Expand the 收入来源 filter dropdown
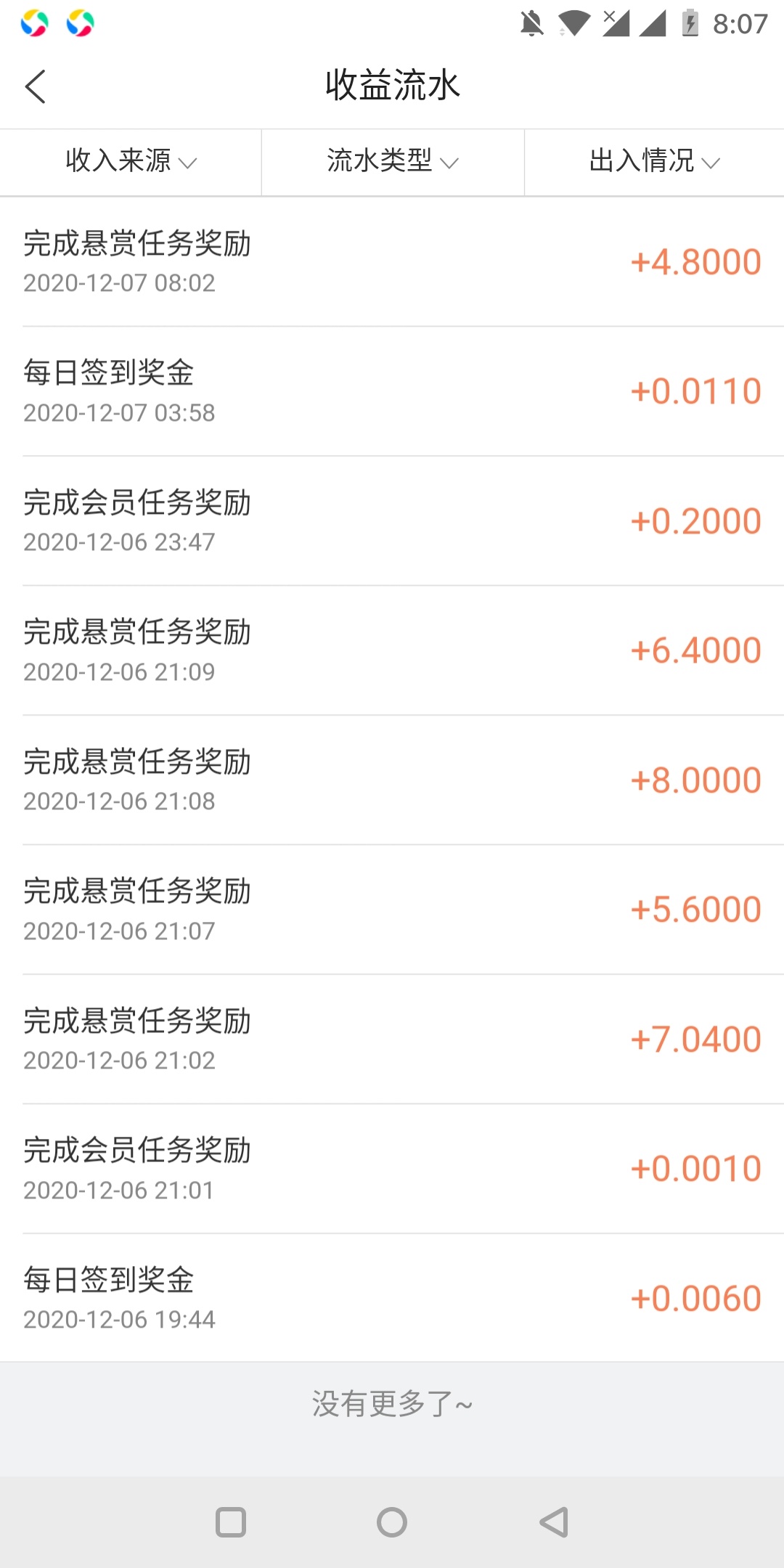This screenshot has height=1568, width=784. pyautogui.click(x=131, y=162)
